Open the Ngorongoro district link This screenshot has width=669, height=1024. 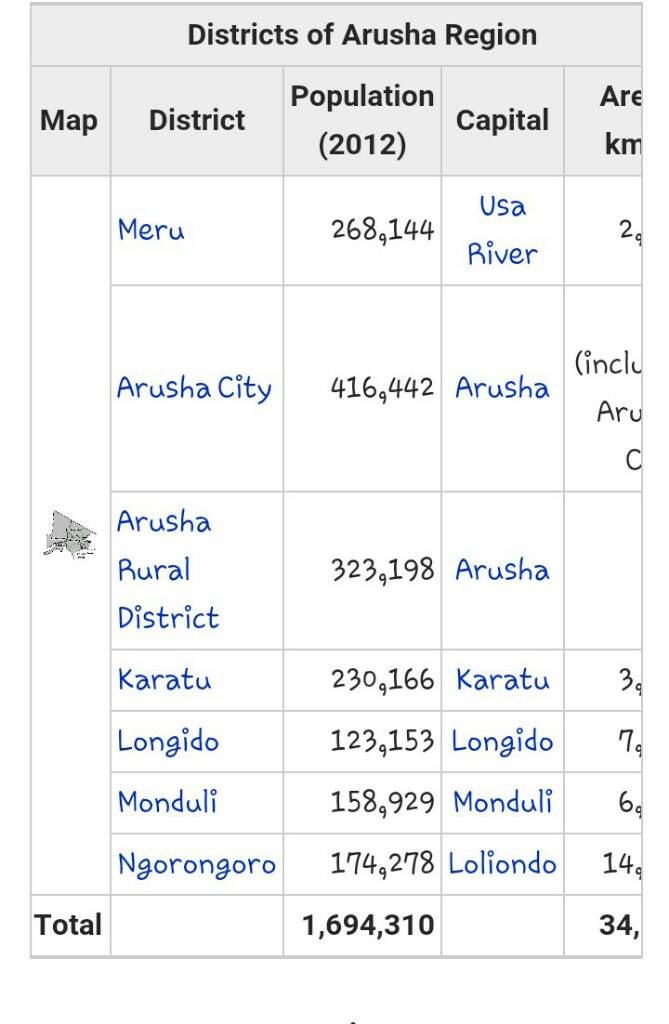(x=196, y=865)
